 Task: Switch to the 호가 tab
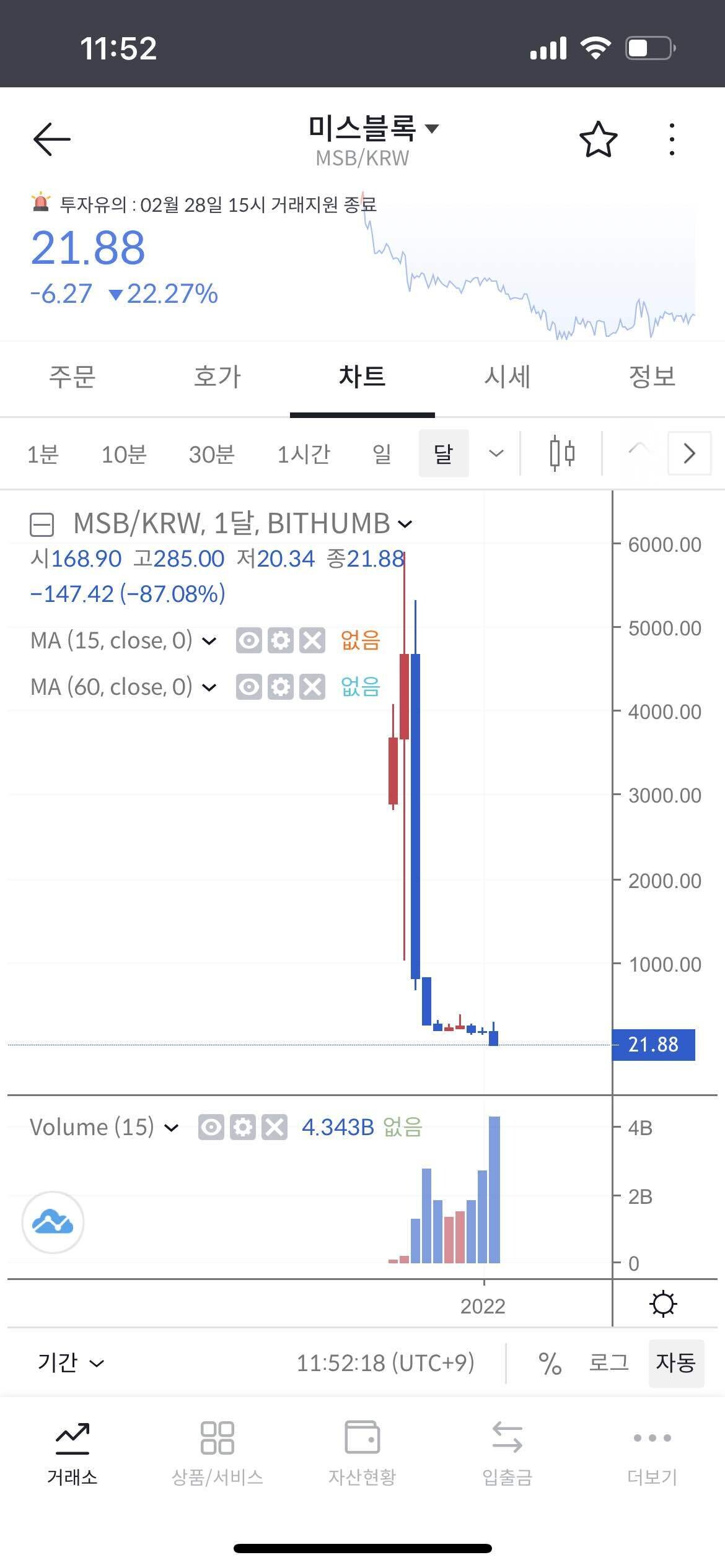click(217, 377)
